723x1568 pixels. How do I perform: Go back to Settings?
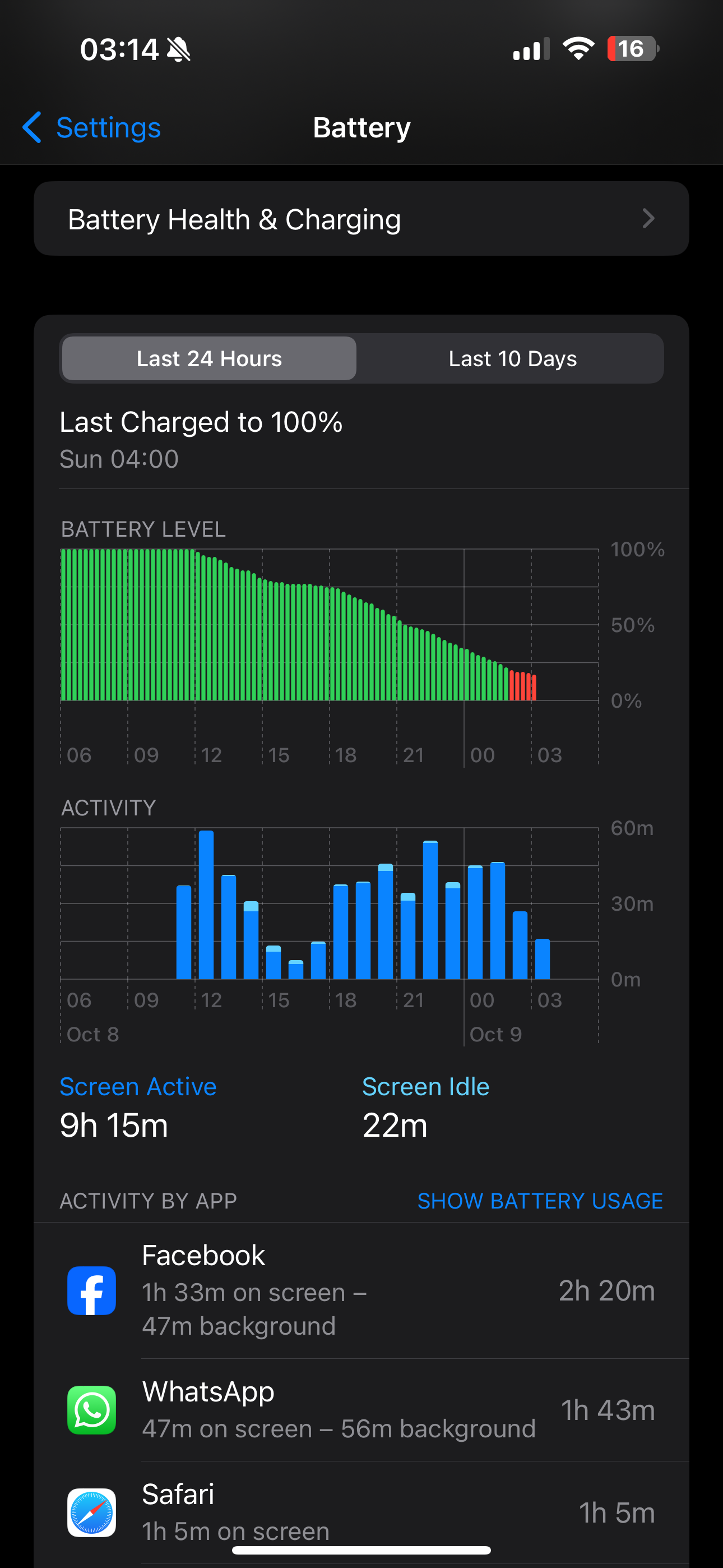tap(91, 128)
